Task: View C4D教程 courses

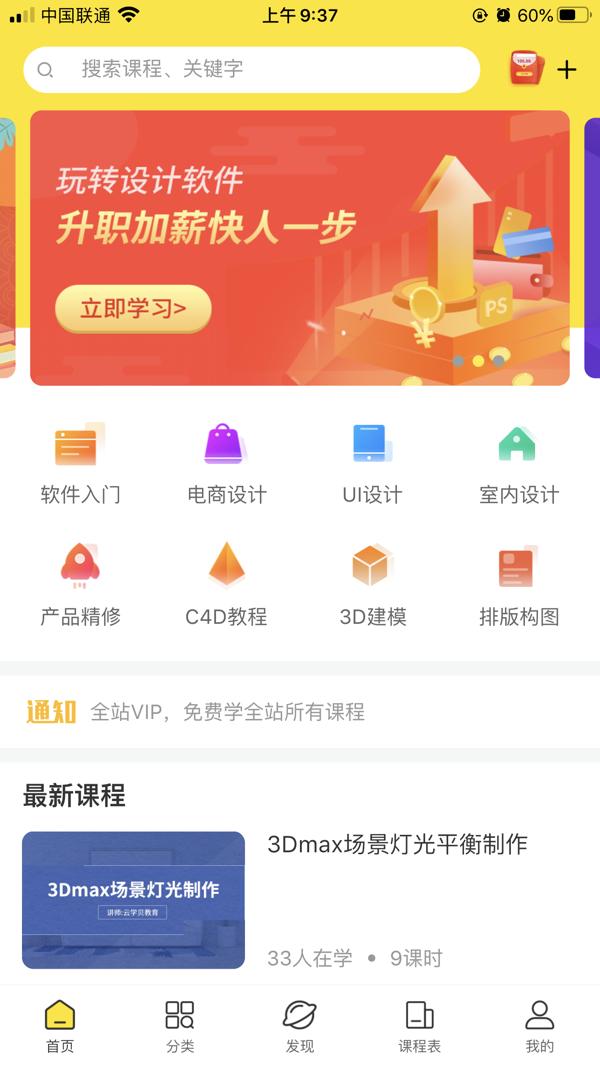Action: (226, 584)
